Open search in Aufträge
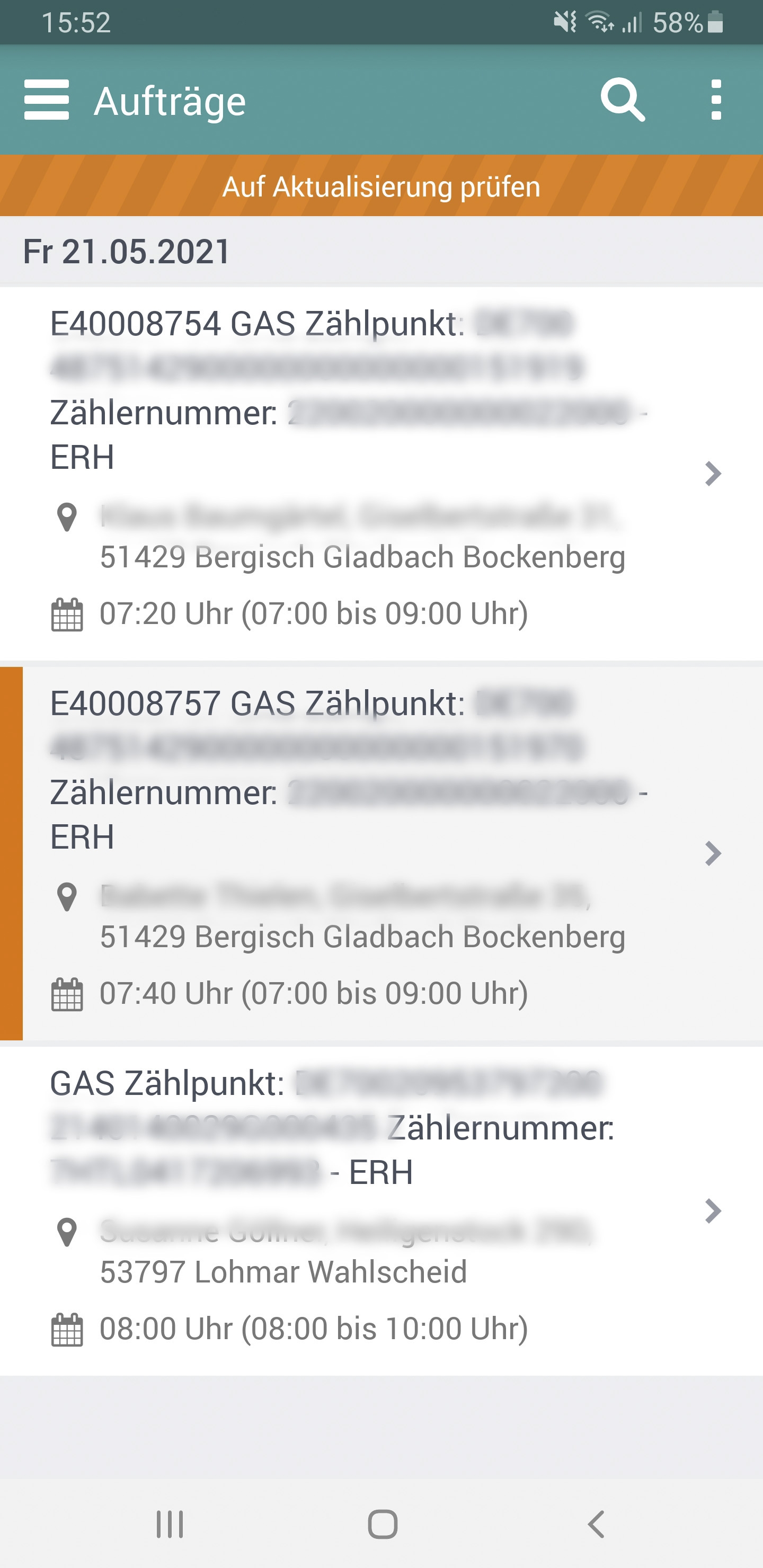 tap(622, 100)
